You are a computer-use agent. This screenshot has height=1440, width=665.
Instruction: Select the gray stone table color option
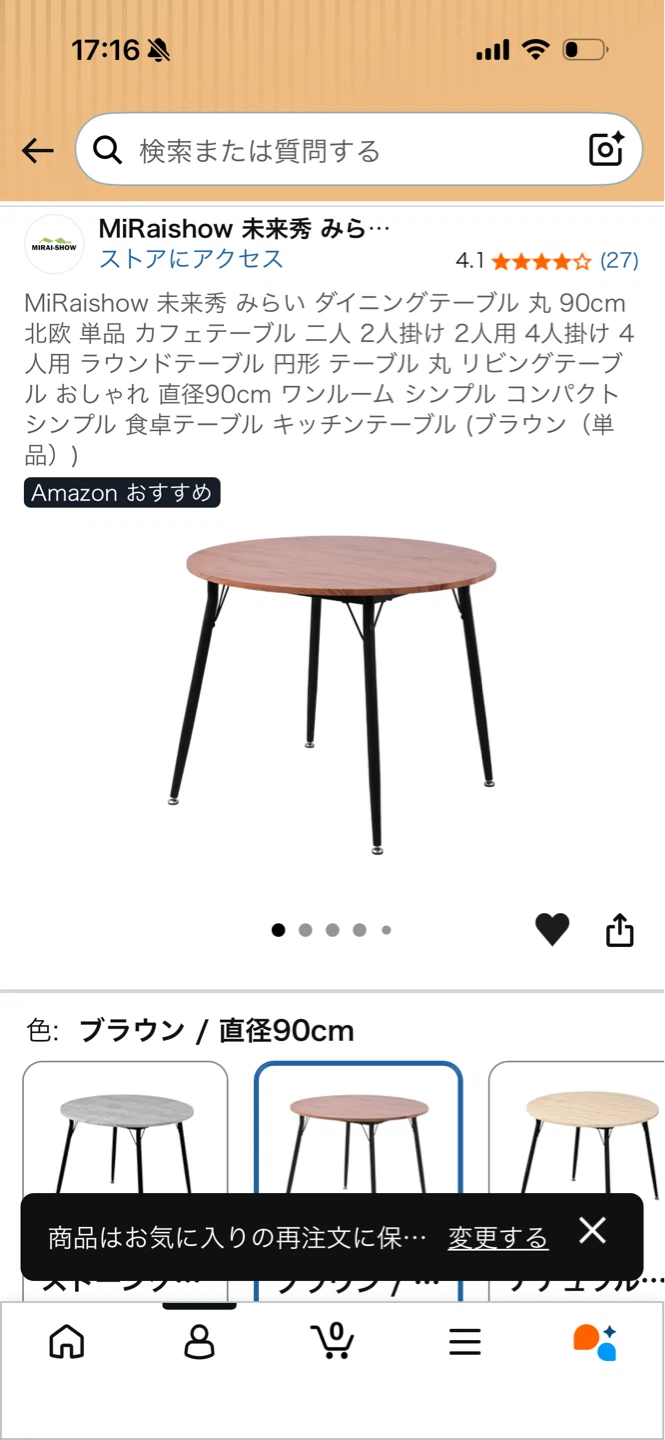click(126, 1180)
